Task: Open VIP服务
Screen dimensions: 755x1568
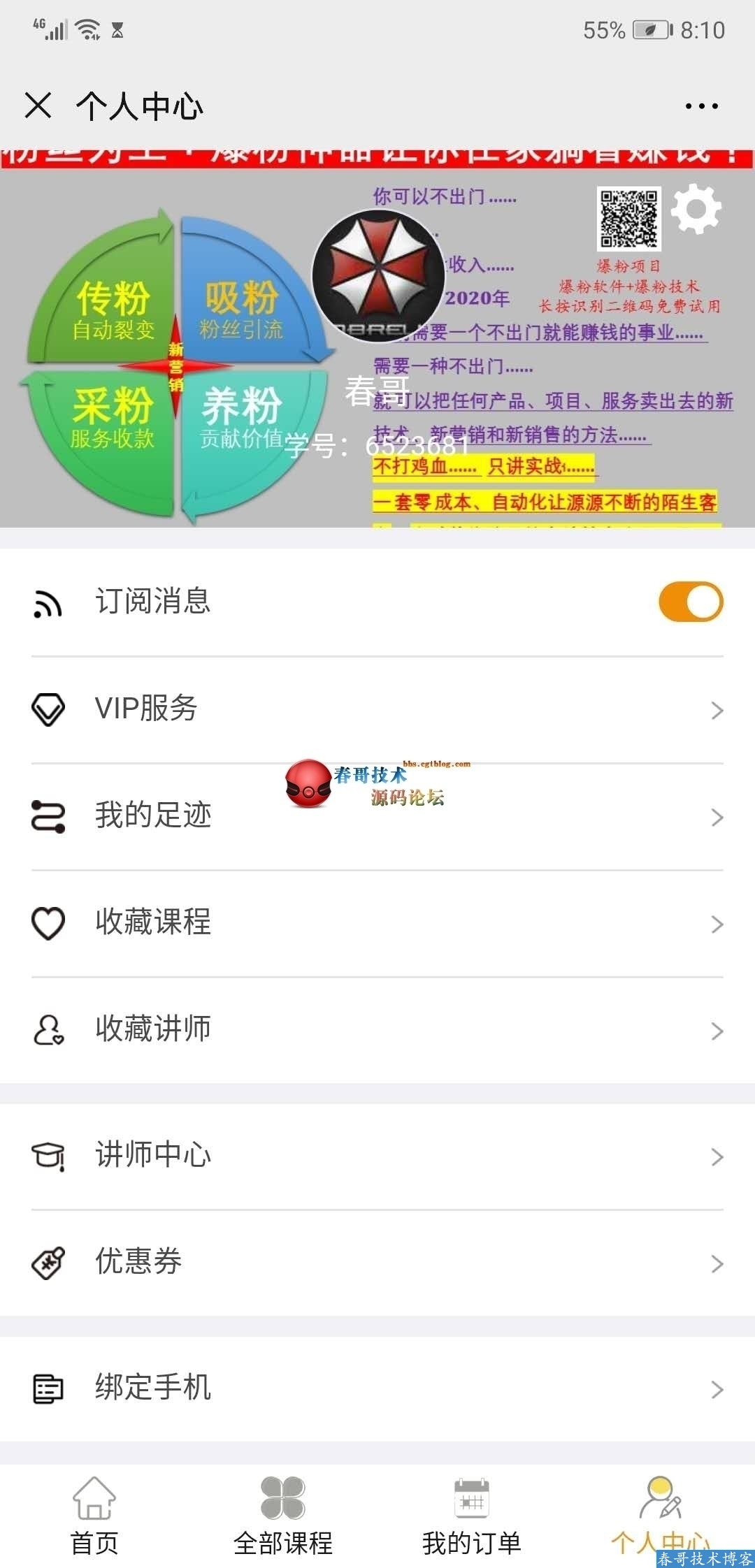Action: [377, 709]
